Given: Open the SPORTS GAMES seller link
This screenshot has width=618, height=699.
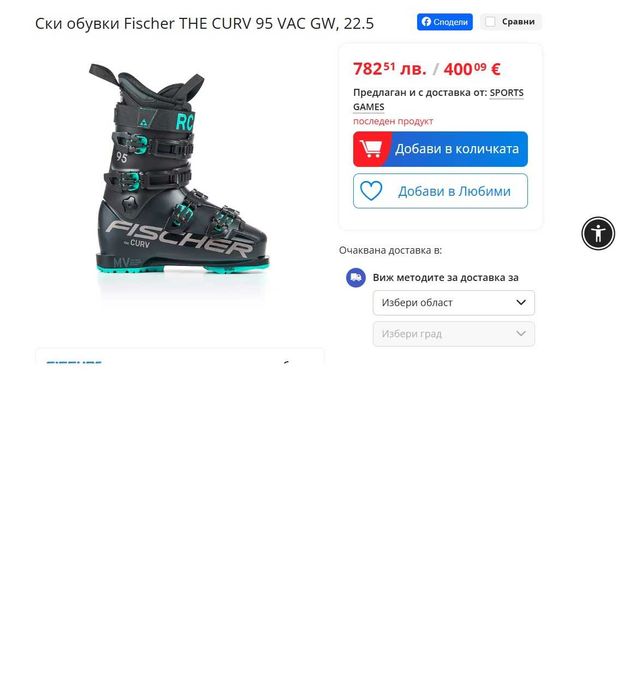Looking at the screenshot, I should tap(506, 93).
